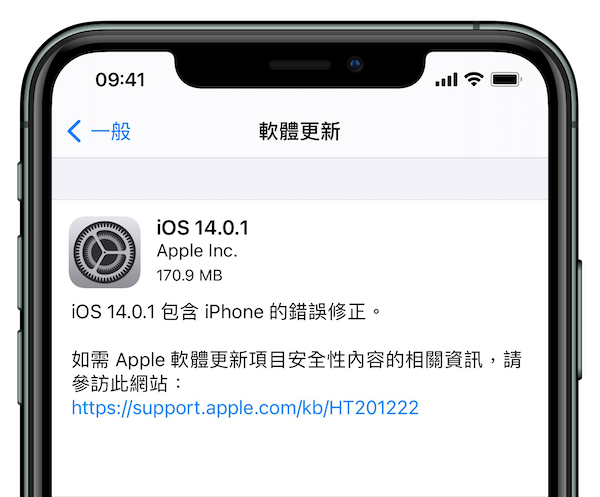Go back to 一般 settings
This screenshot has width=600, height=497.
(x=99, y=131)
